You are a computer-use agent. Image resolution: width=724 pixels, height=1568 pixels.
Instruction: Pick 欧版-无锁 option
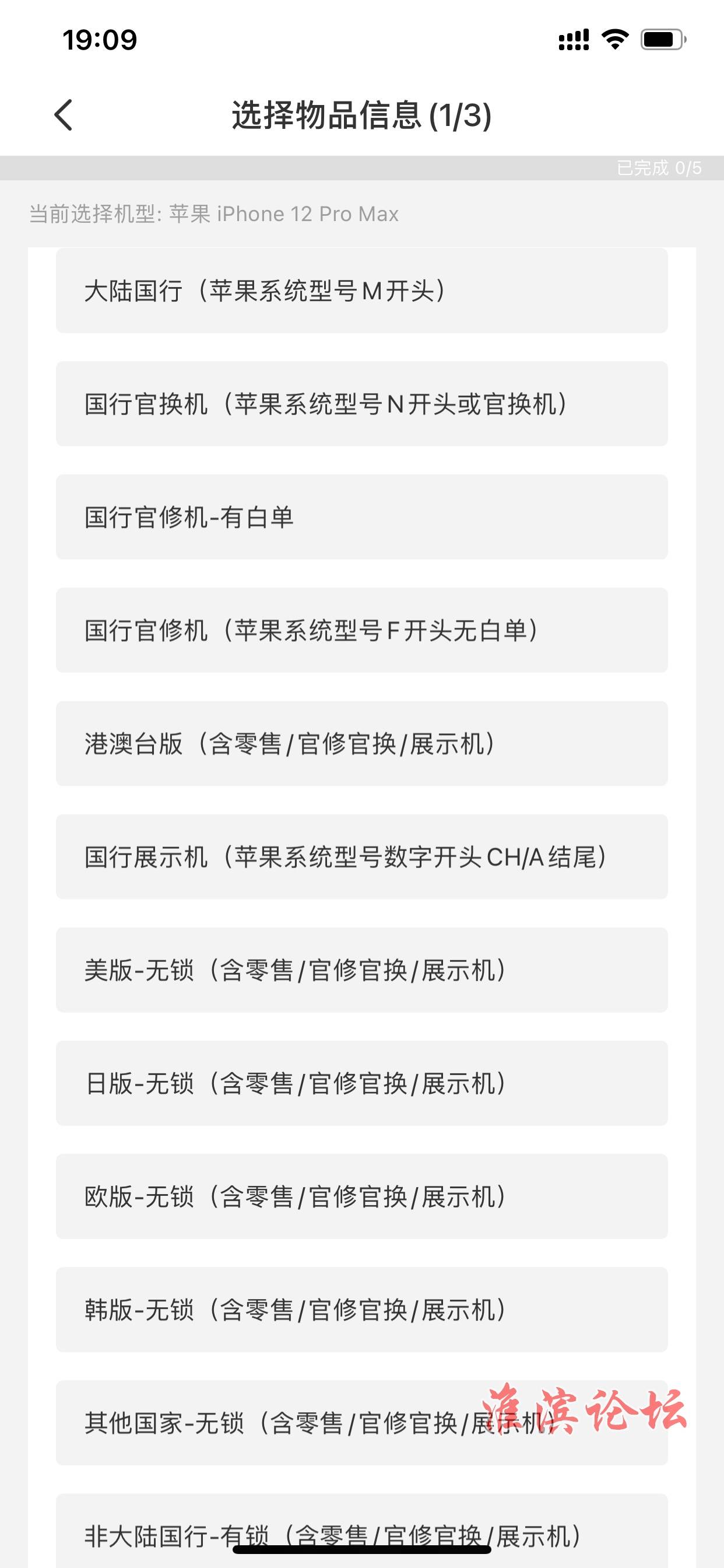click(x=362, y=1196)
